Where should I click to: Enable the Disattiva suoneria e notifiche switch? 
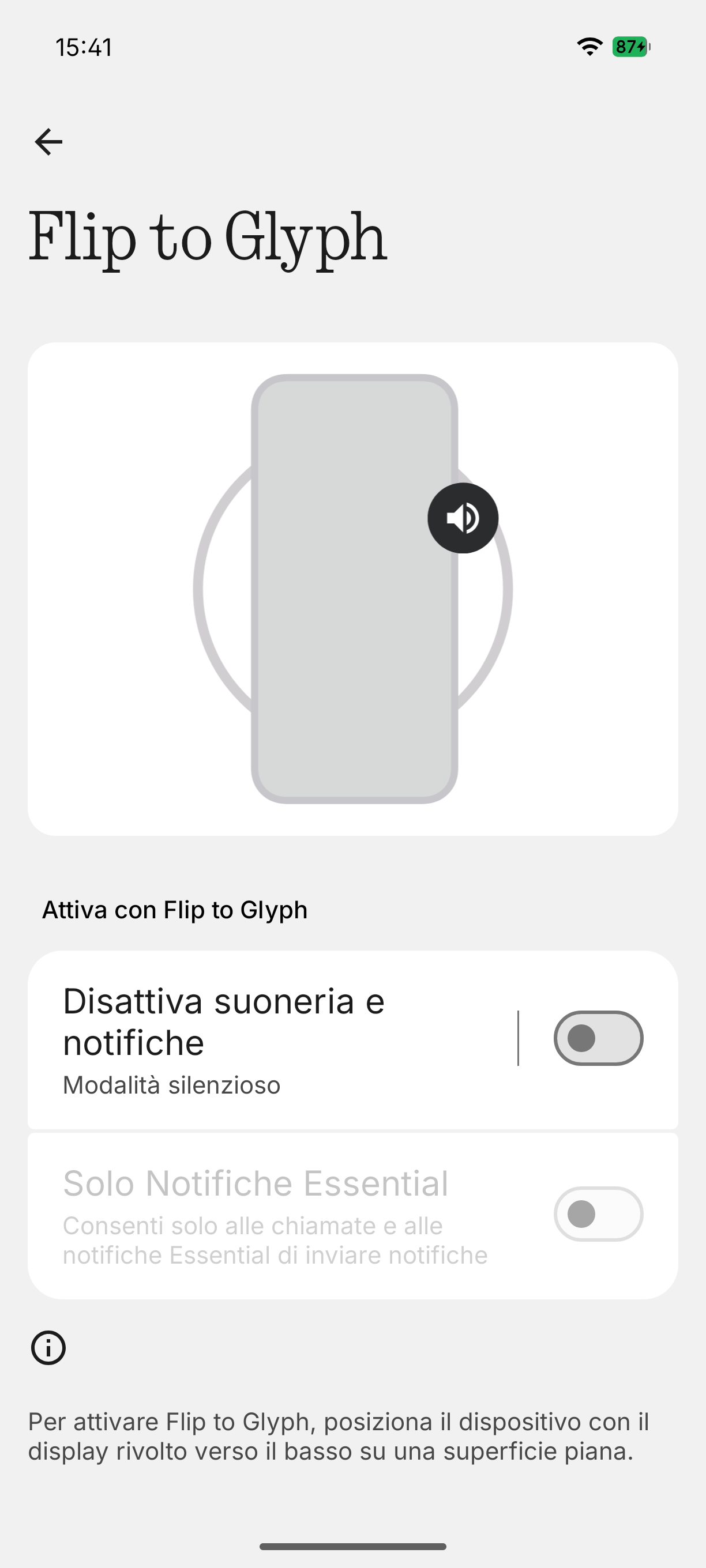pyautogui.click(x=598, y=1038)
